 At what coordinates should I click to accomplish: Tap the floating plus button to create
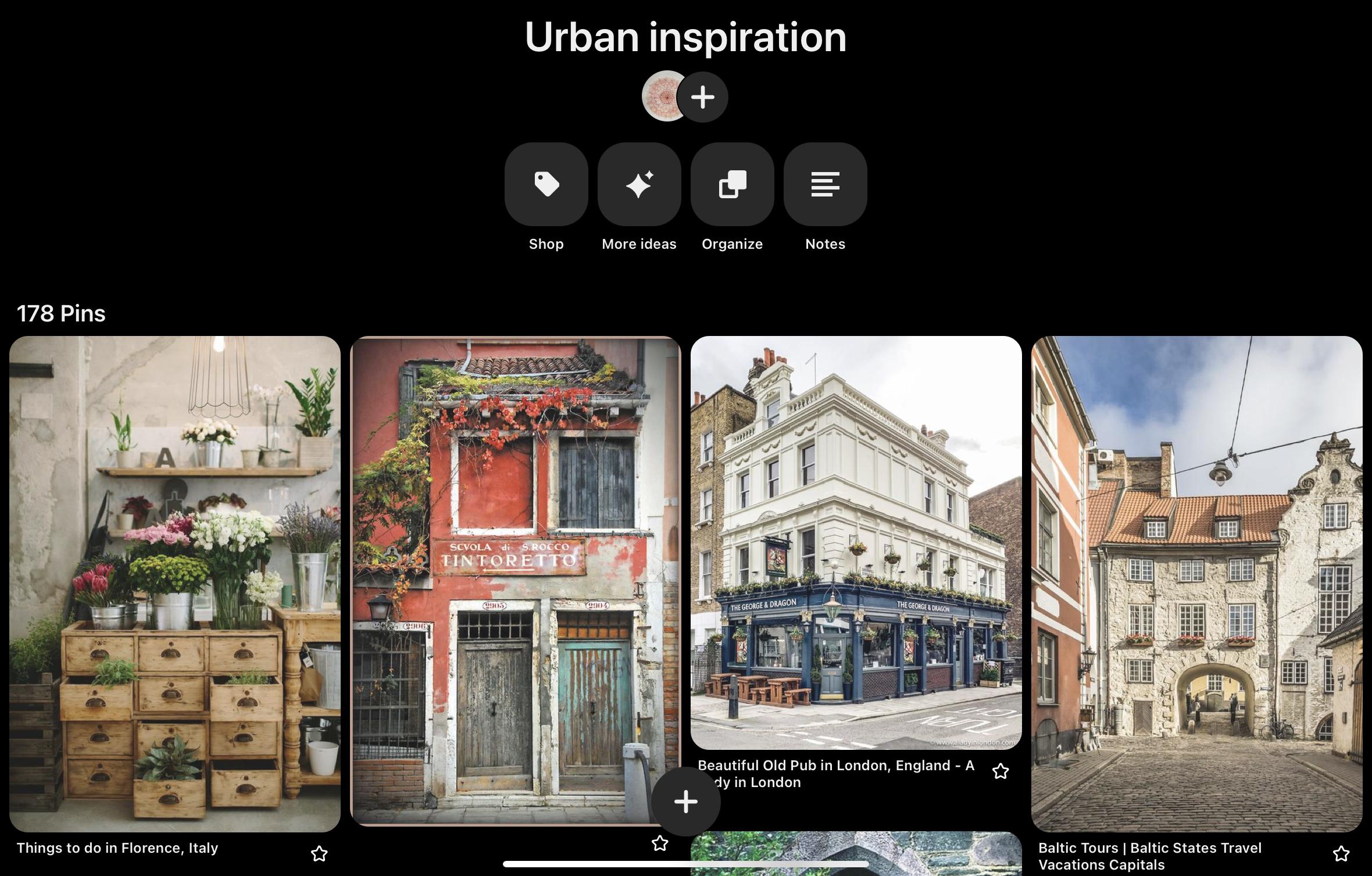pos(685,802)
